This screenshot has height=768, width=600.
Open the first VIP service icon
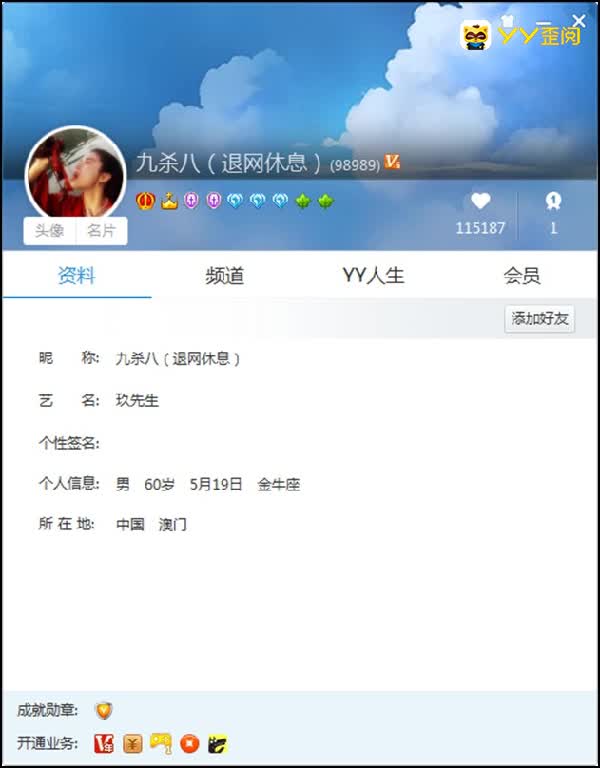click(104, 743)
